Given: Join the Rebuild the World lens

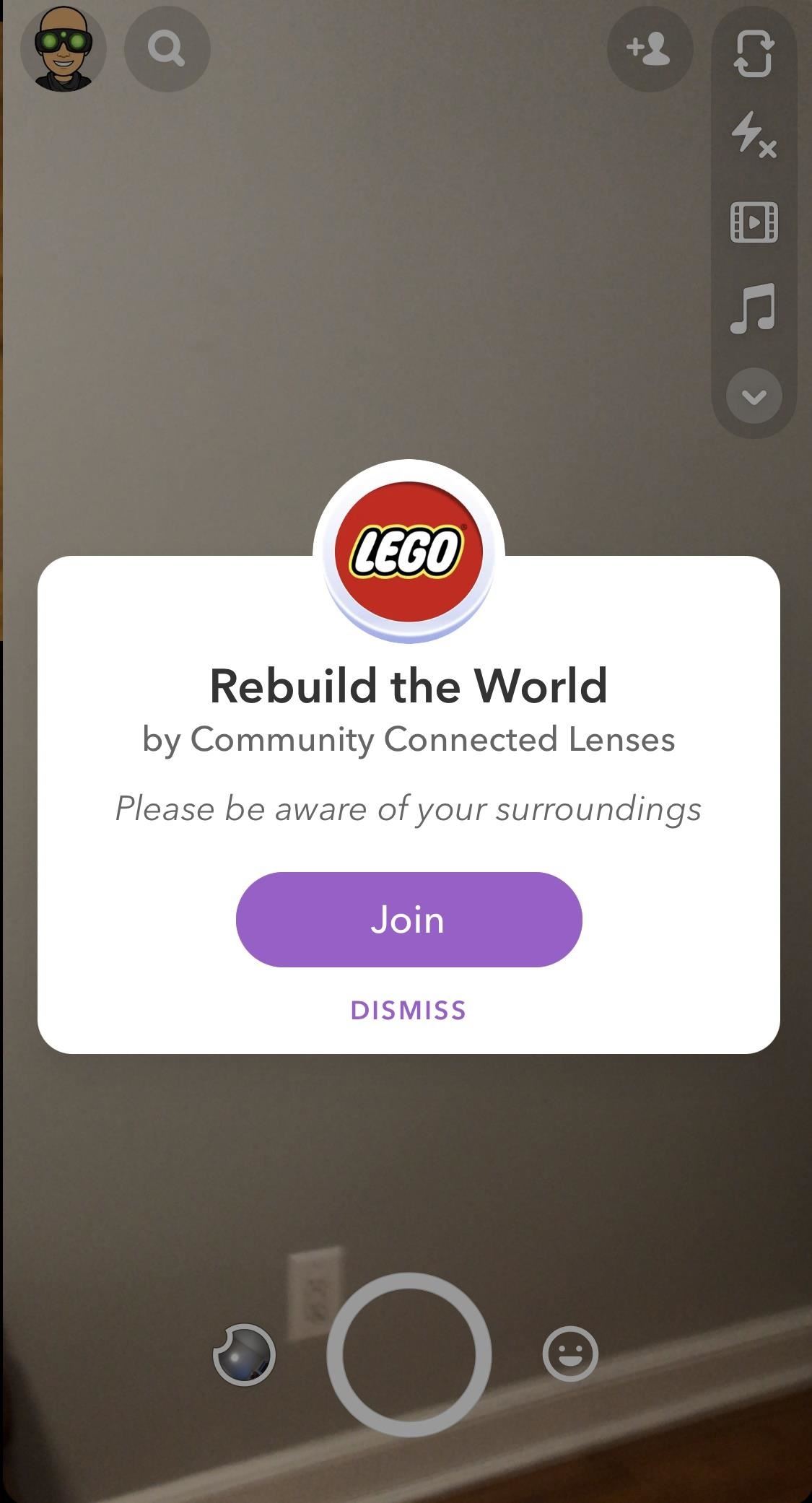Looking at the screenshot, I should (408, 918).
